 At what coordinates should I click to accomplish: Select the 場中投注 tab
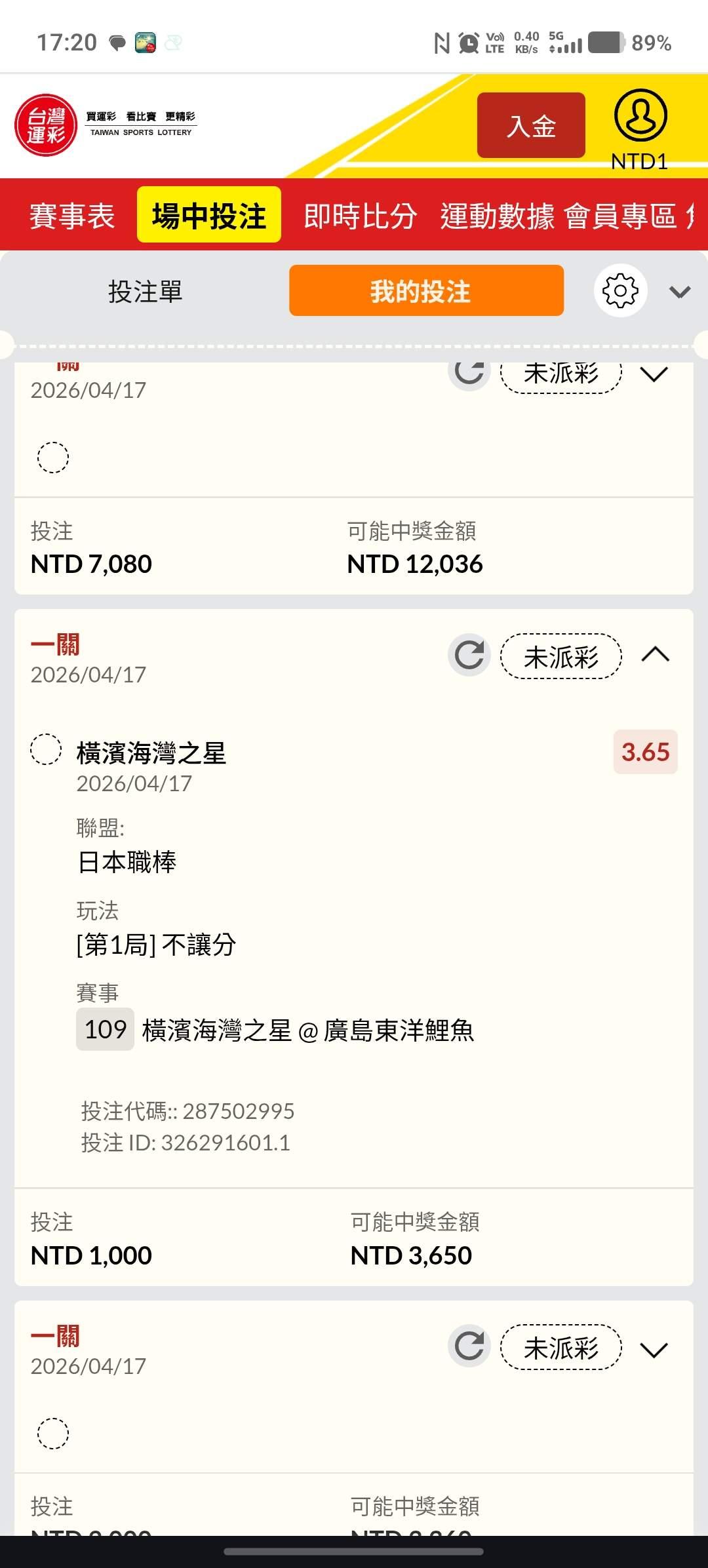click(x=208, y=215)
